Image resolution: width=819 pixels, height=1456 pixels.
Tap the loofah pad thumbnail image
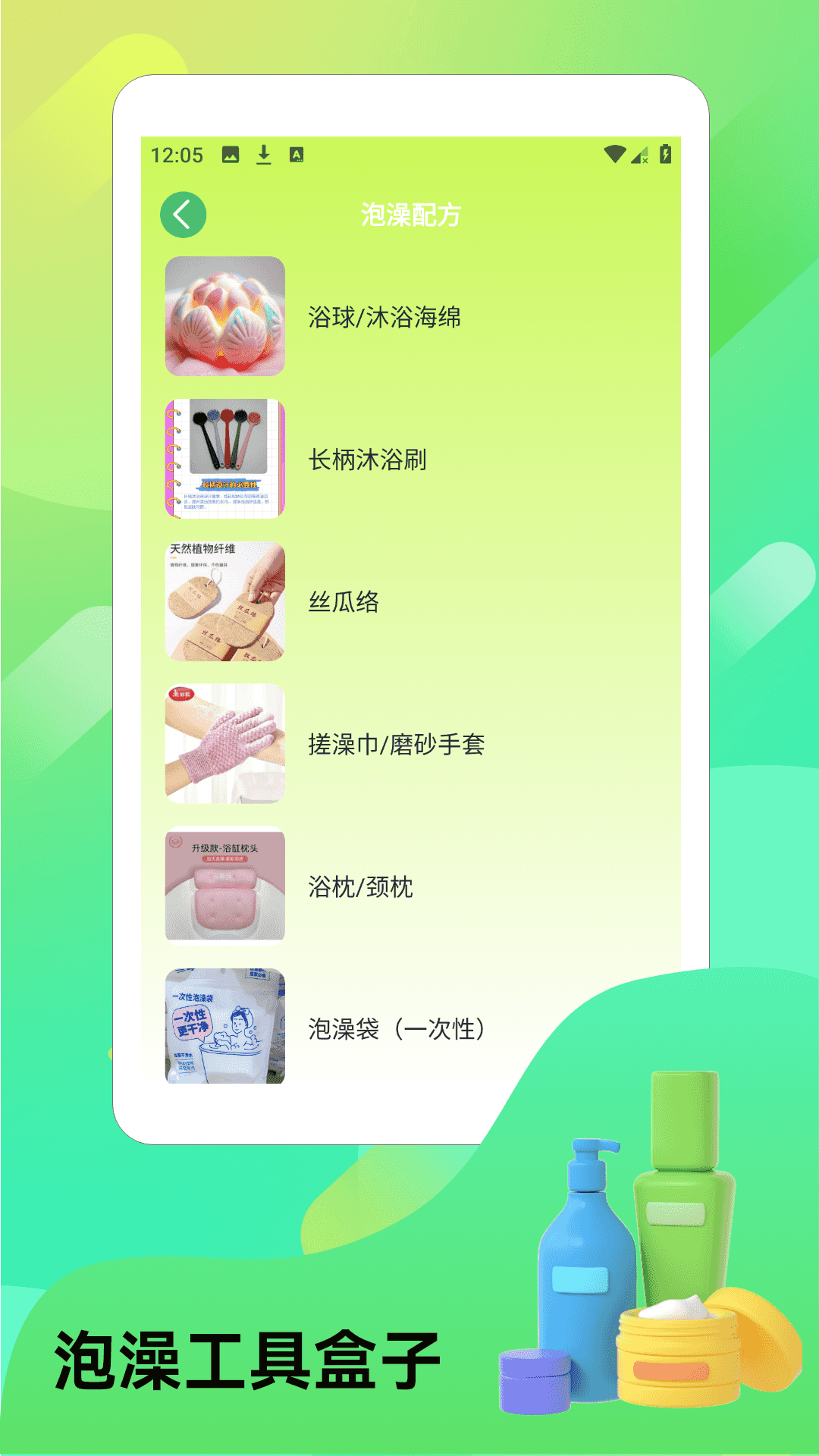(x=224, y=603)
